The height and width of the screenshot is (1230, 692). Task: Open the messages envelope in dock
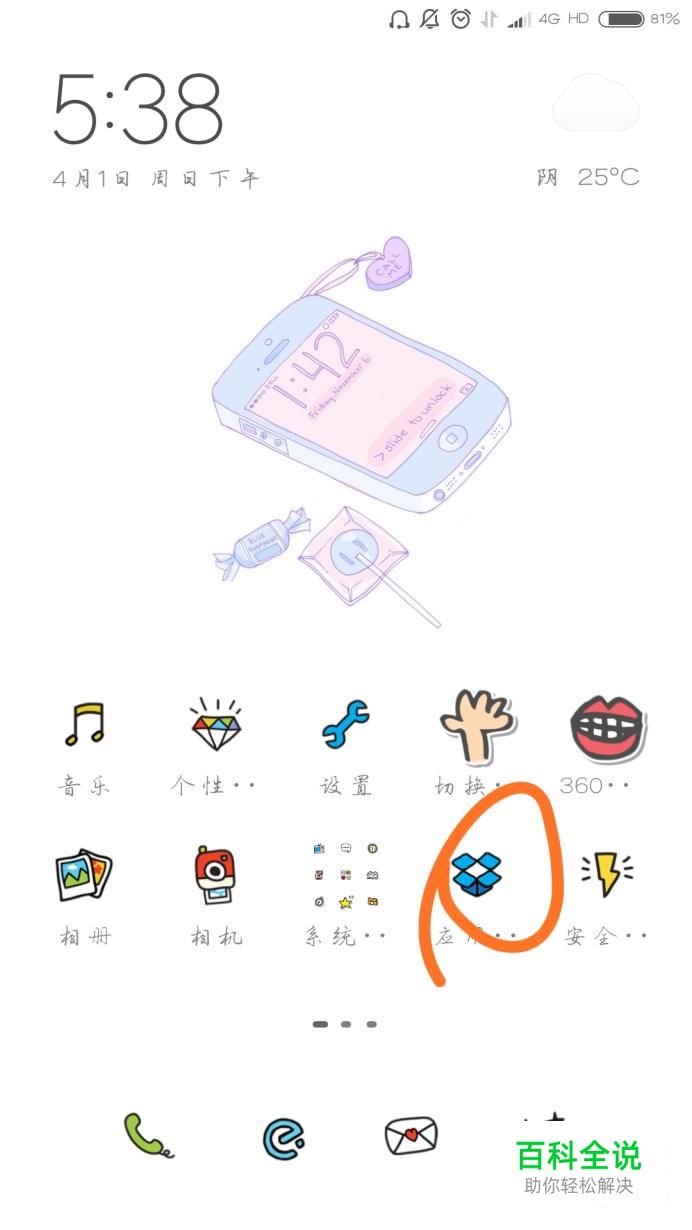pos(411,1136)
